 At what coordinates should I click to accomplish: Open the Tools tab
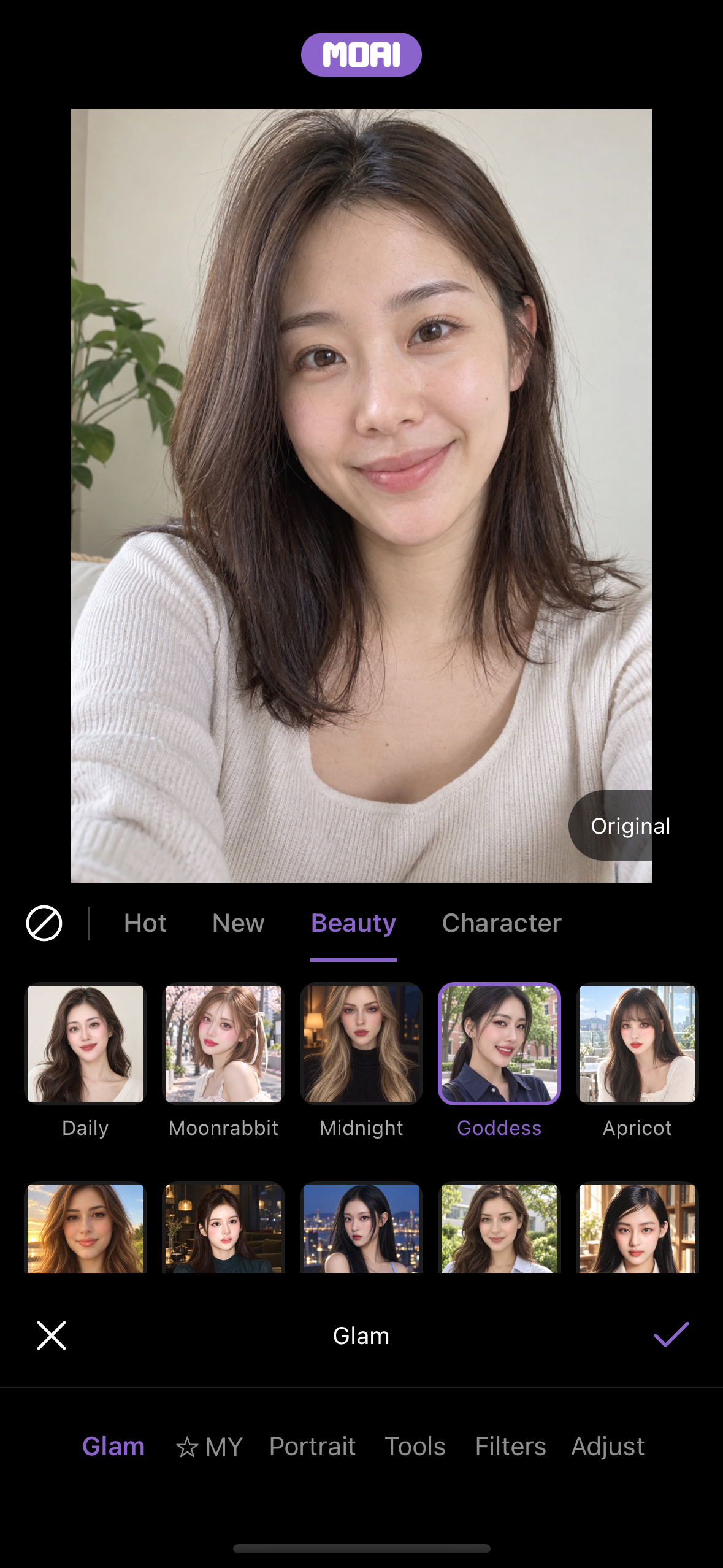coord(415,1447)
